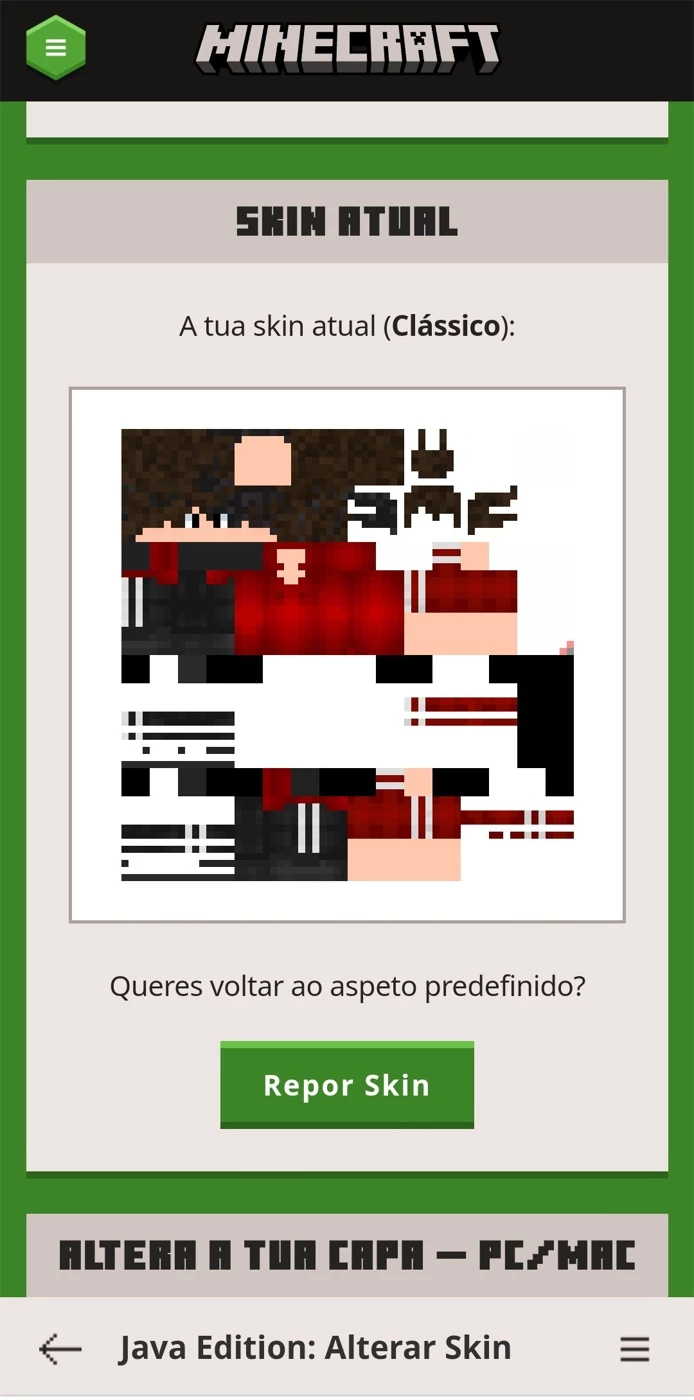Open the green hamburger menu
This screenshot has height=1400, width=694.
[56, 47]
